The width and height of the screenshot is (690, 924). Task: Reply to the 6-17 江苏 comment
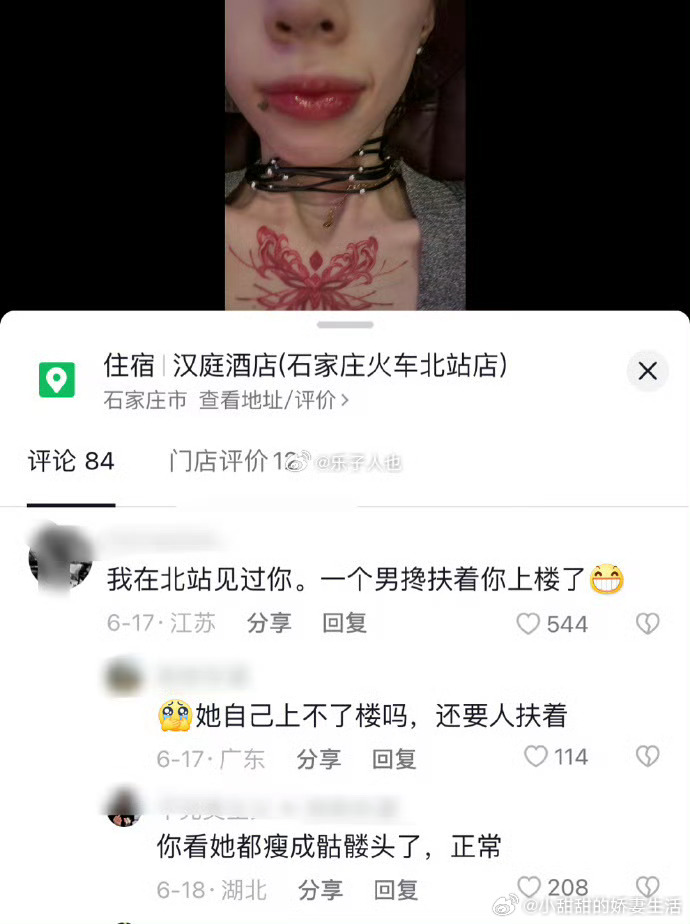(x=344, y=624)
